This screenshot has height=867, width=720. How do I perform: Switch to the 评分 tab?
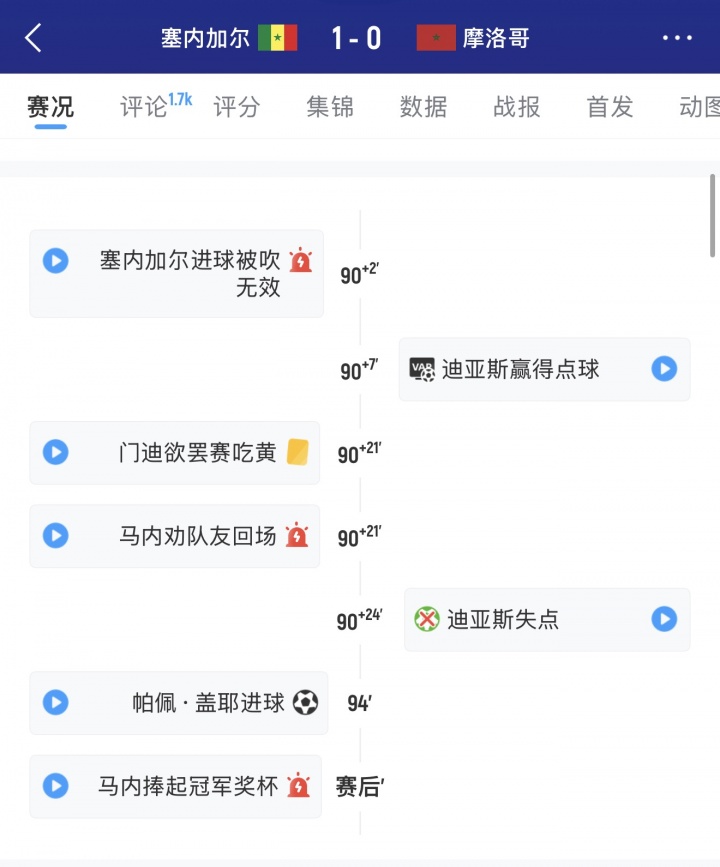tap(237, 107)
